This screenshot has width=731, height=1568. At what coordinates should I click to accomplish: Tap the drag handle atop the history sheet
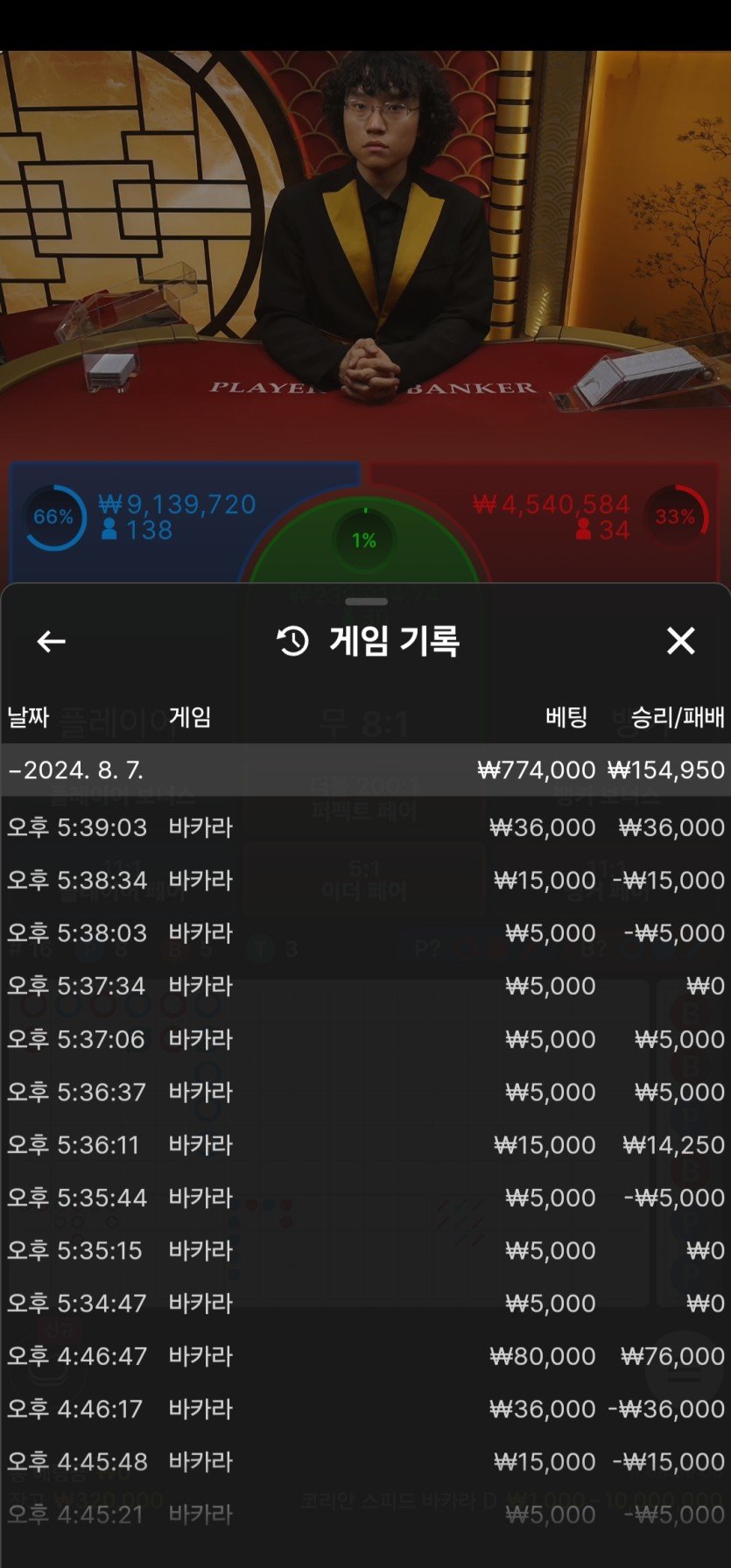(x=366, y=601)
